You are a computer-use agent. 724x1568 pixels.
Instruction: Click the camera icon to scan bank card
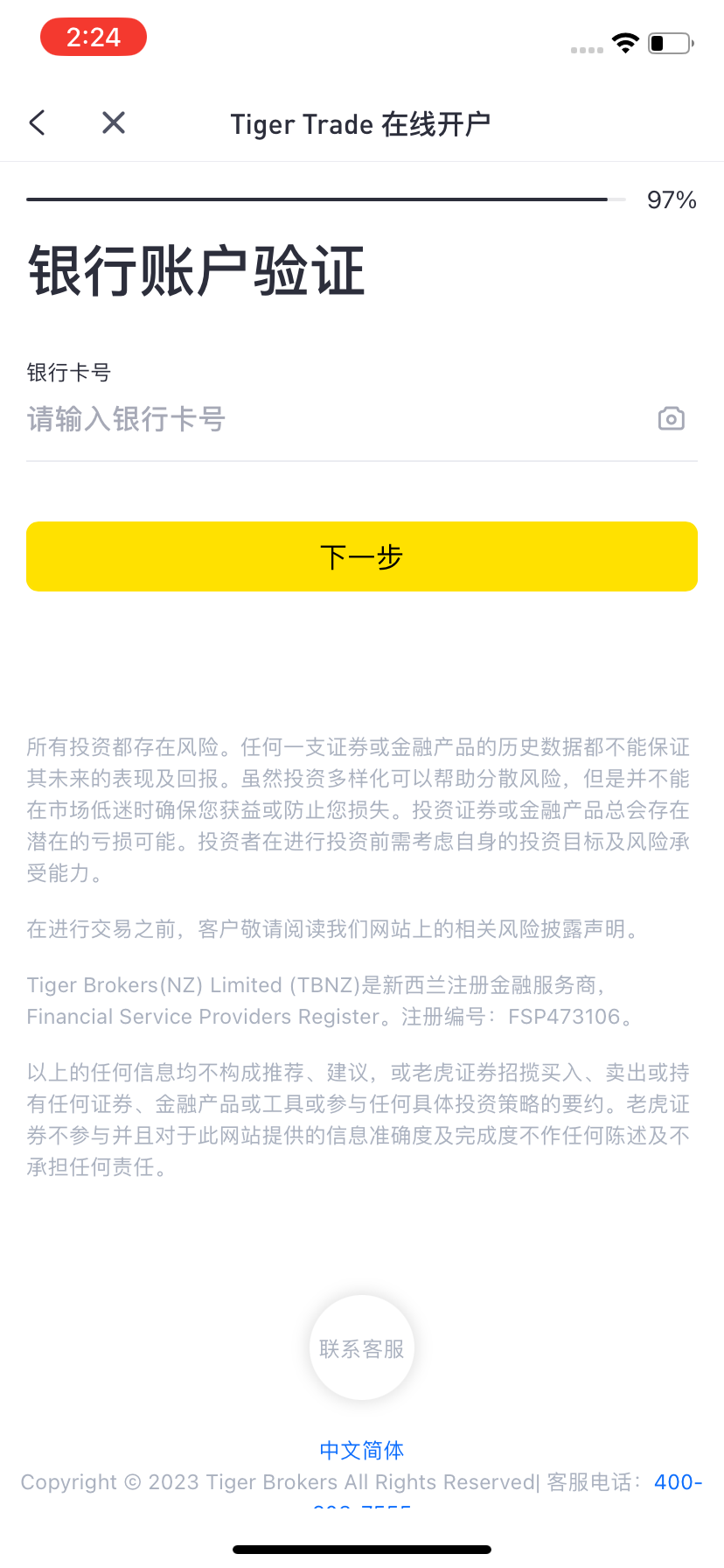pyautogui.click(x=671, y=419)
